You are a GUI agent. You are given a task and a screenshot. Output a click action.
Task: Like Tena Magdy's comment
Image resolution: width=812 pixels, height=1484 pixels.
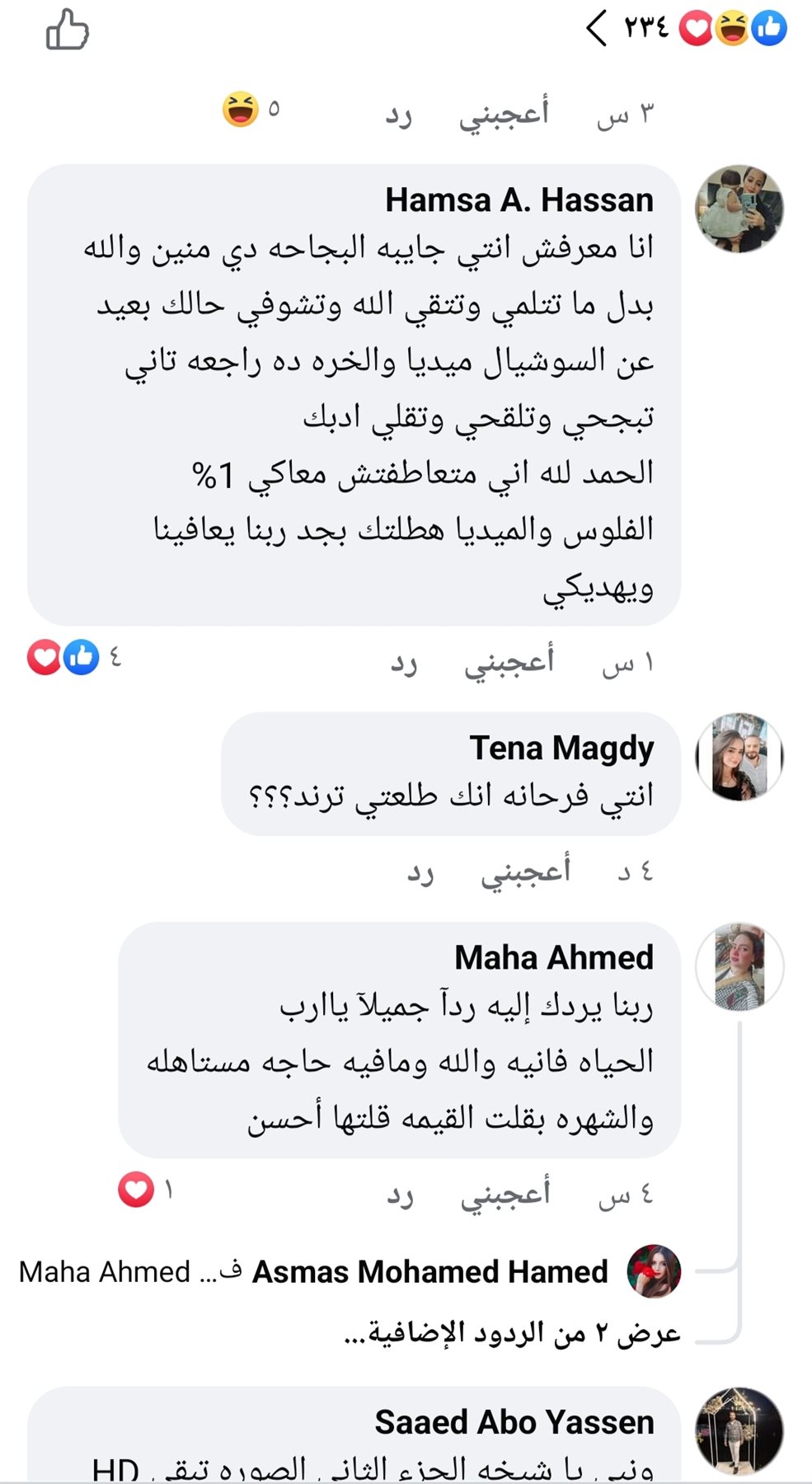point(525,871)
